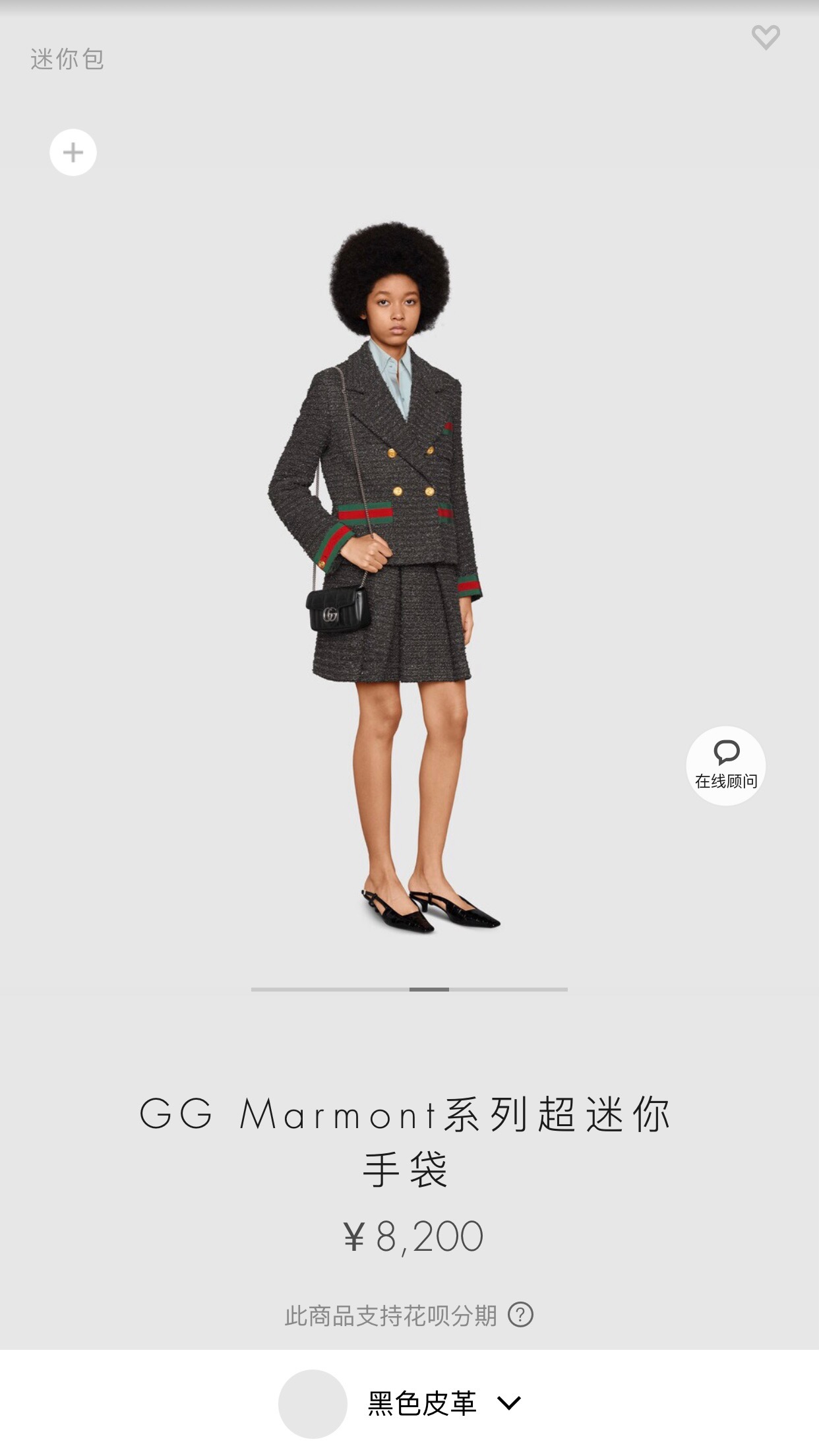Expand the 黑色皮革 color dropdown

[508, 1402]
